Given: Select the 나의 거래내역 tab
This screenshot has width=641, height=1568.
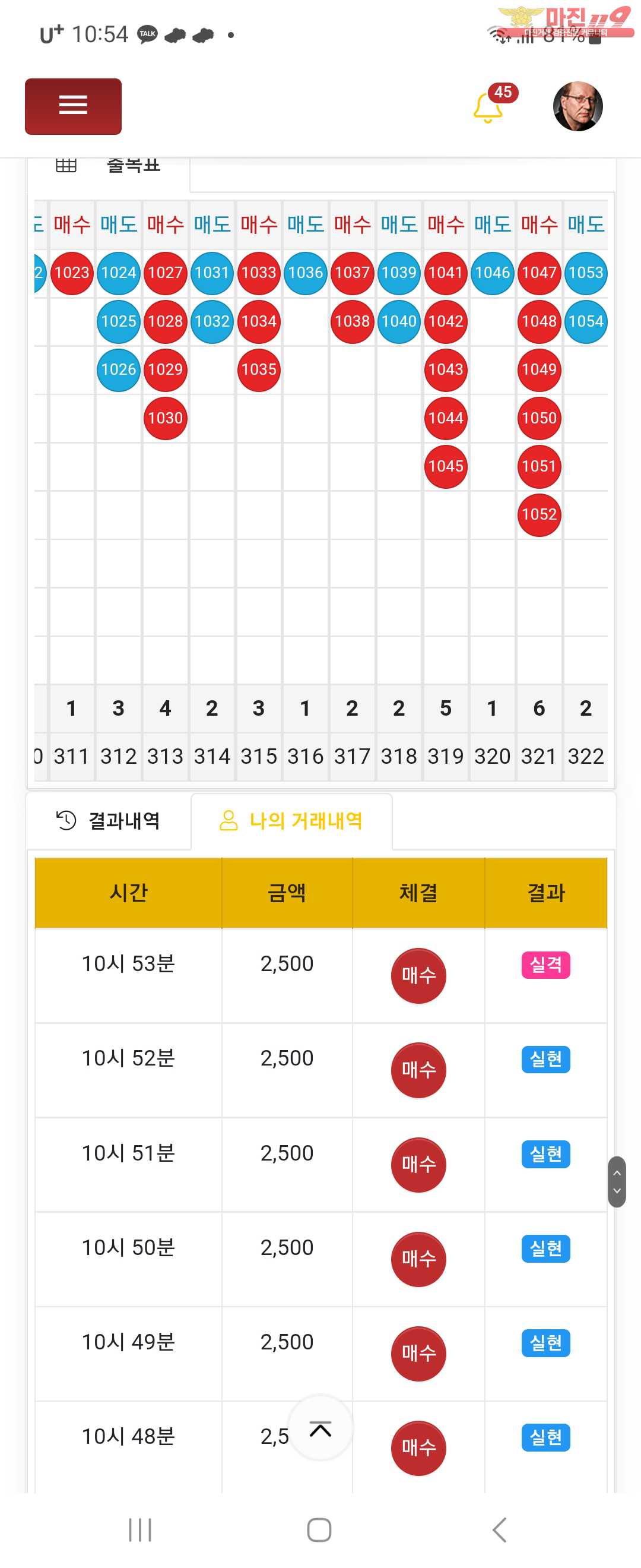Looking at the screenshot, I should coord(291,820).
